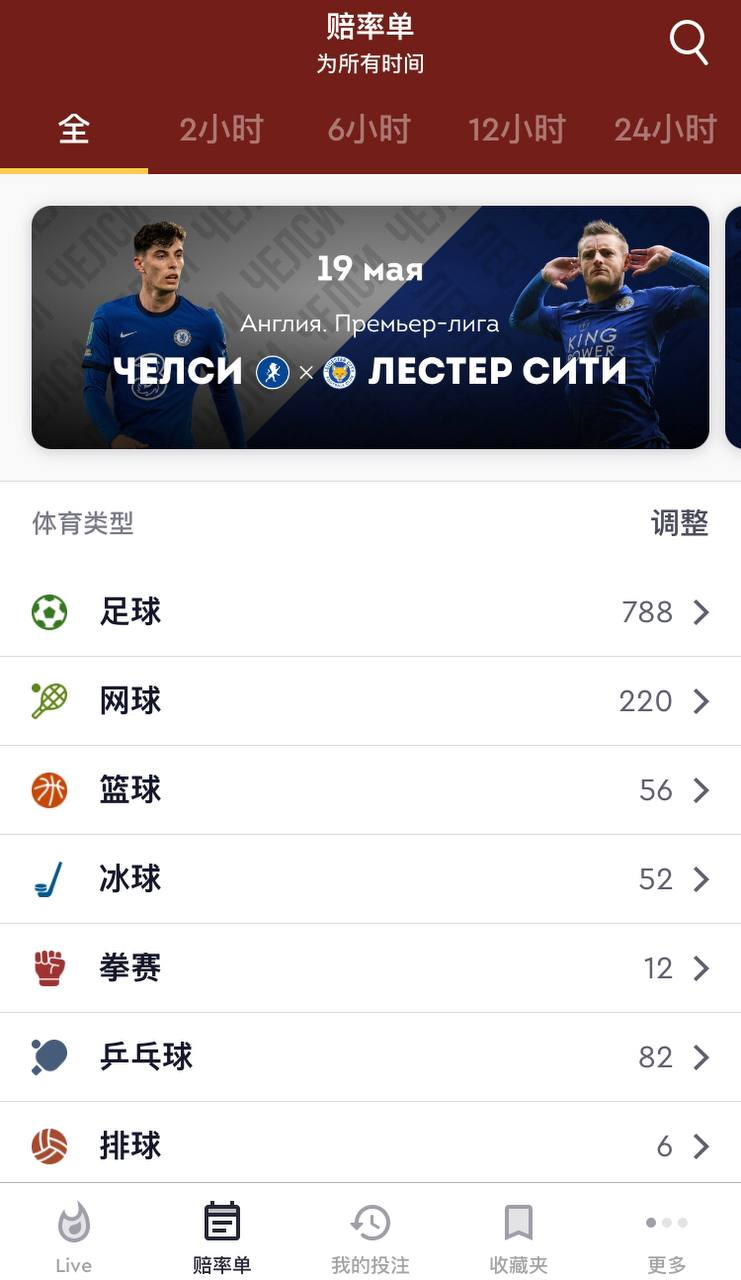Image resolution: width=741 pixels, height=1280 pixels.
Task: Select the 赔率单 bottom tab
Action: click(221, 1238)
